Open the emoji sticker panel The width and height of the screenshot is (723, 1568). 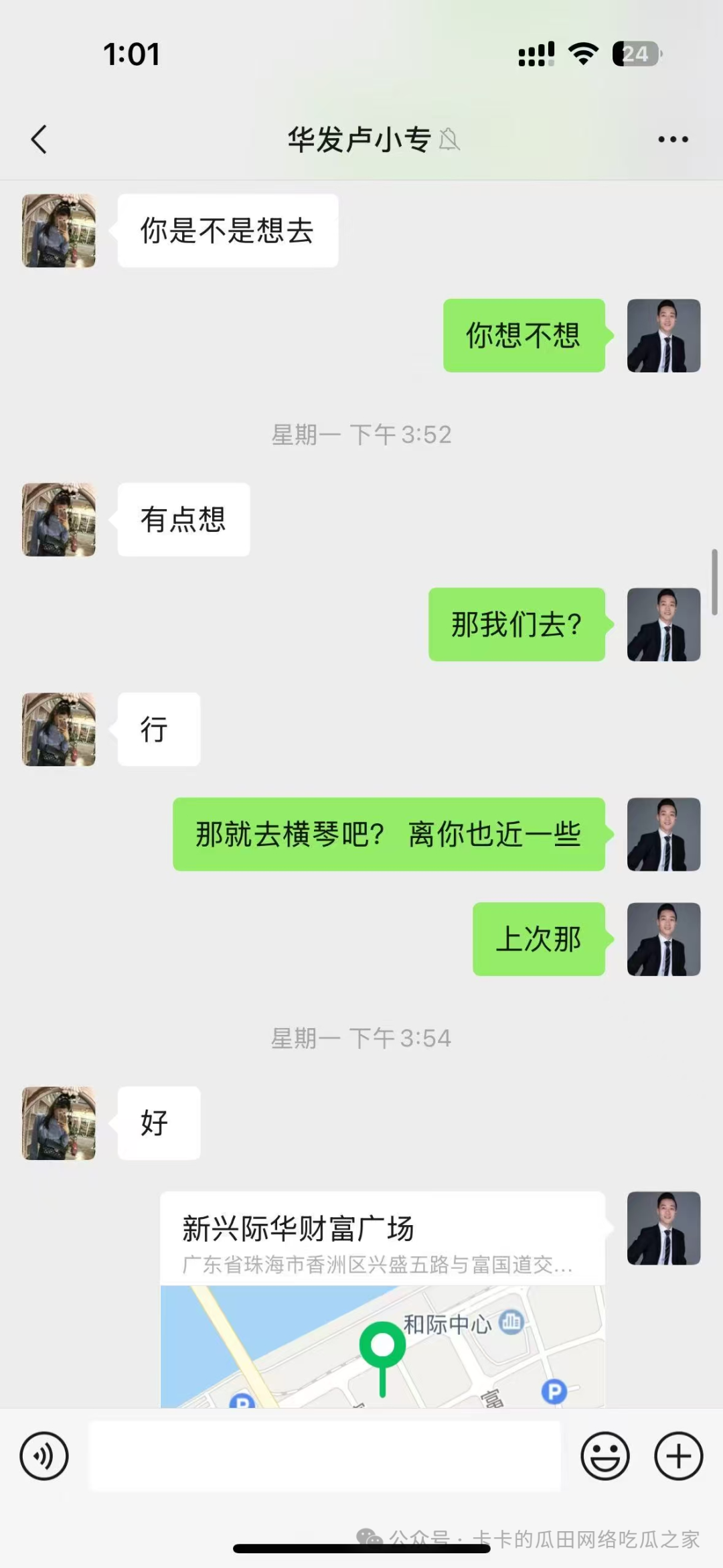click(x=605, y=1455)
